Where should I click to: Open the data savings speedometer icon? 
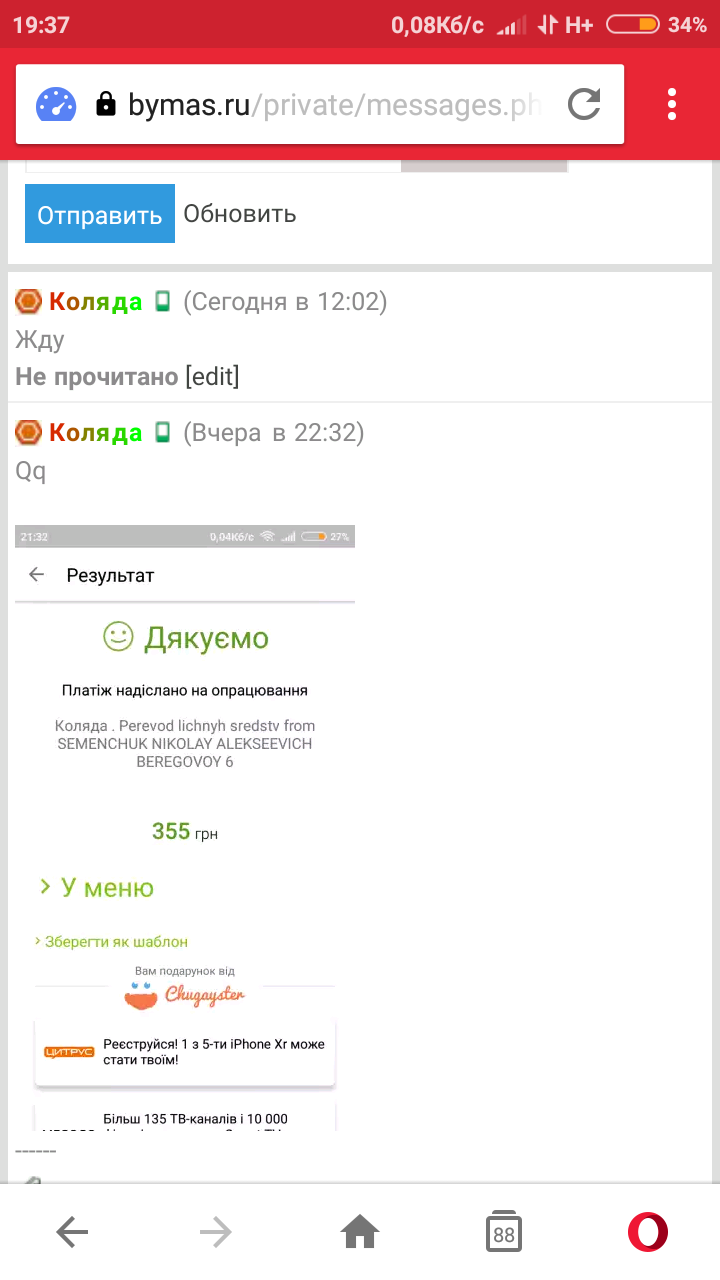(56, 104)
